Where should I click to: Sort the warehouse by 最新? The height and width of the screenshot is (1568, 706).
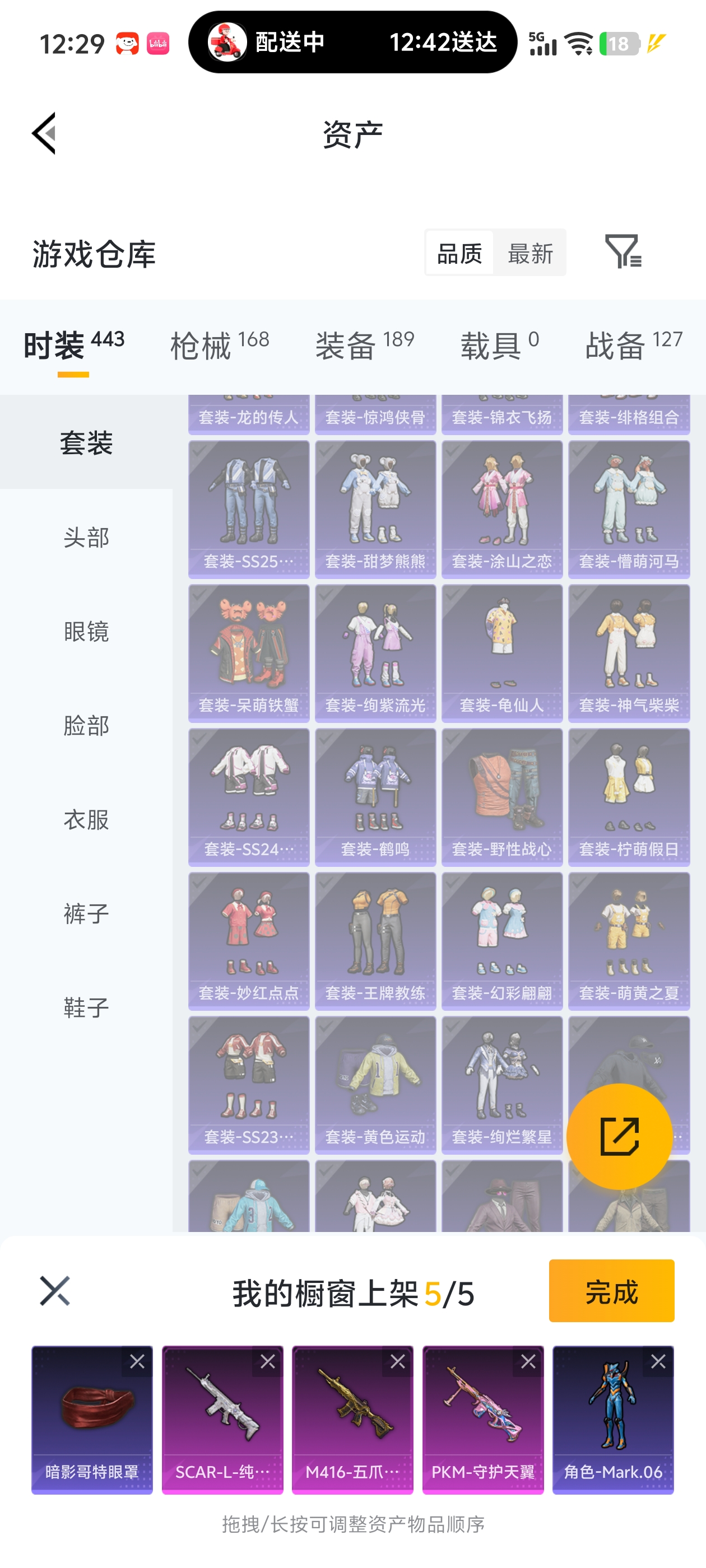[530, 253]
